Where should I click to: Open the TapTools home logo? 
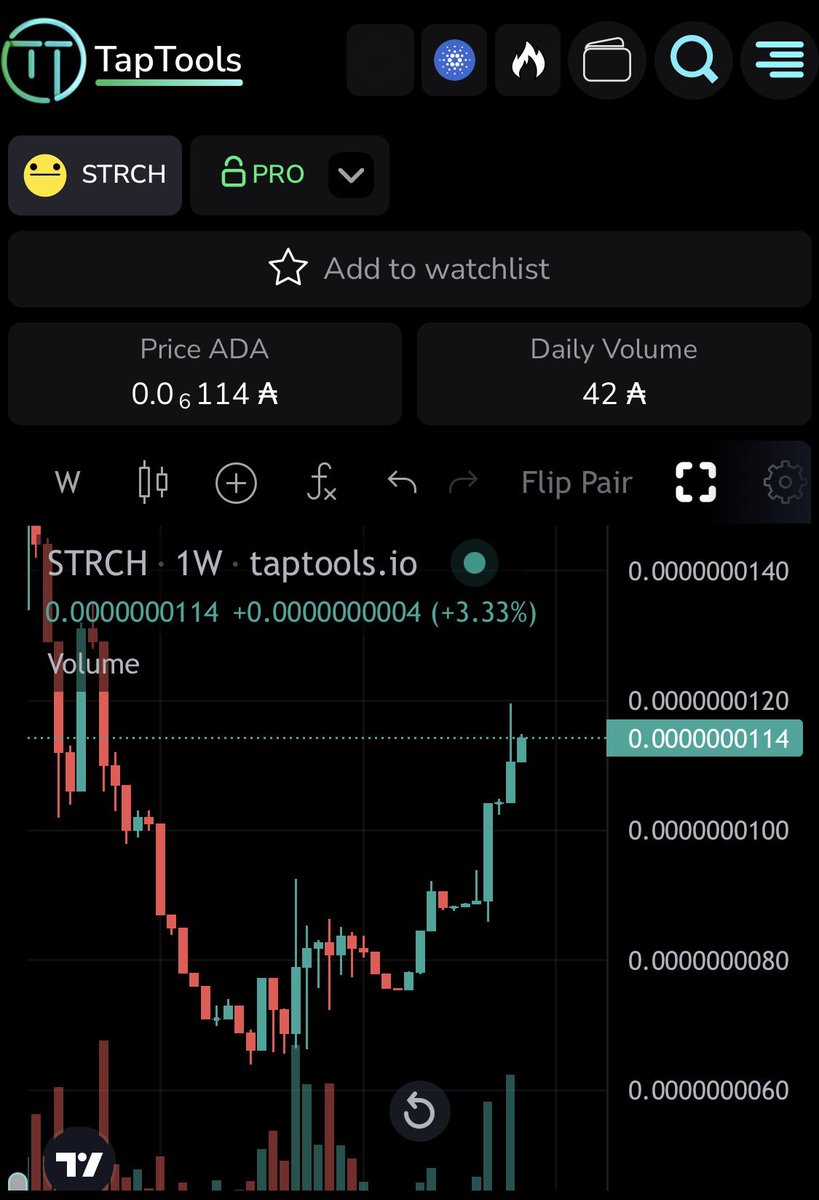122,60
